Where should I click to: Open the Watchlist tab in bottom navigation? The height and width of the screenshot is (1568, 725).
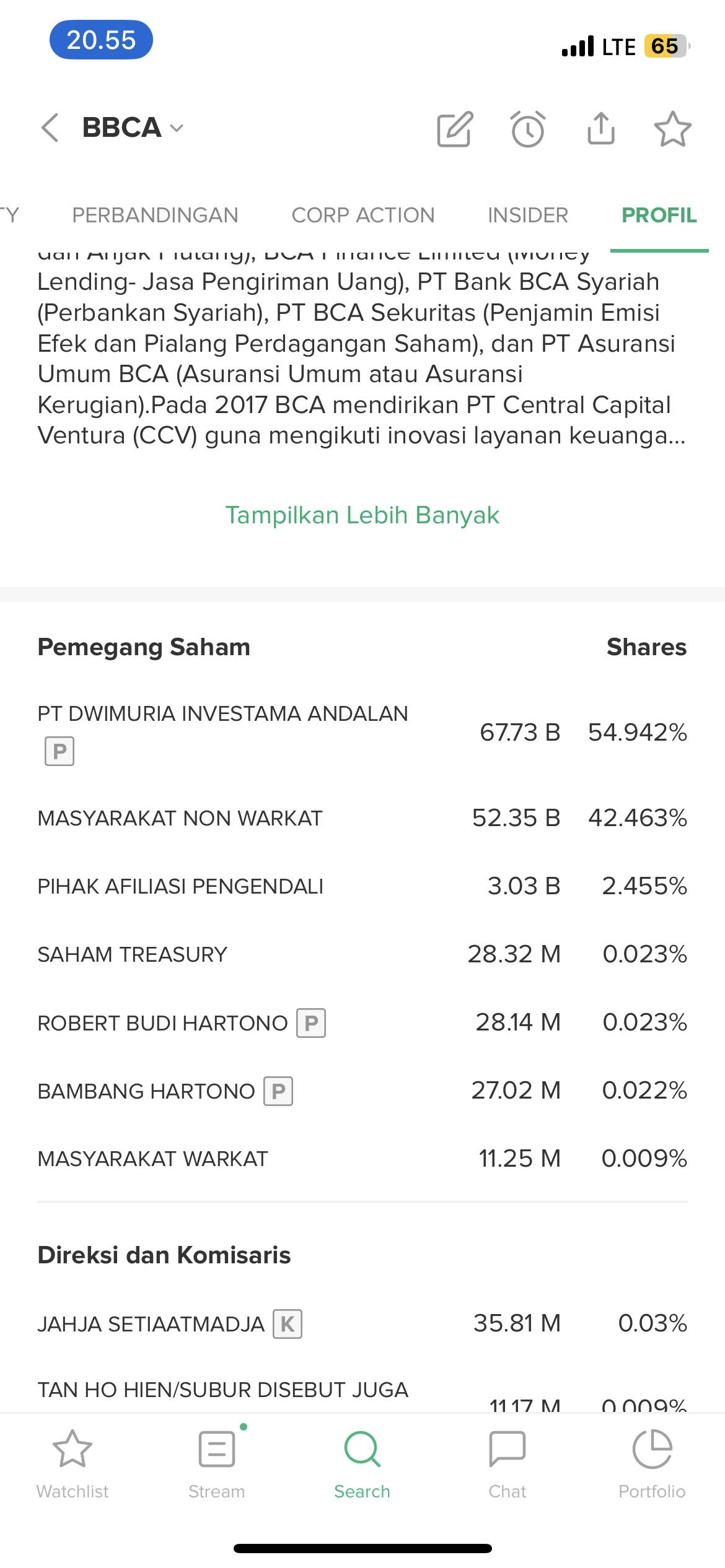coord(72,1464)
